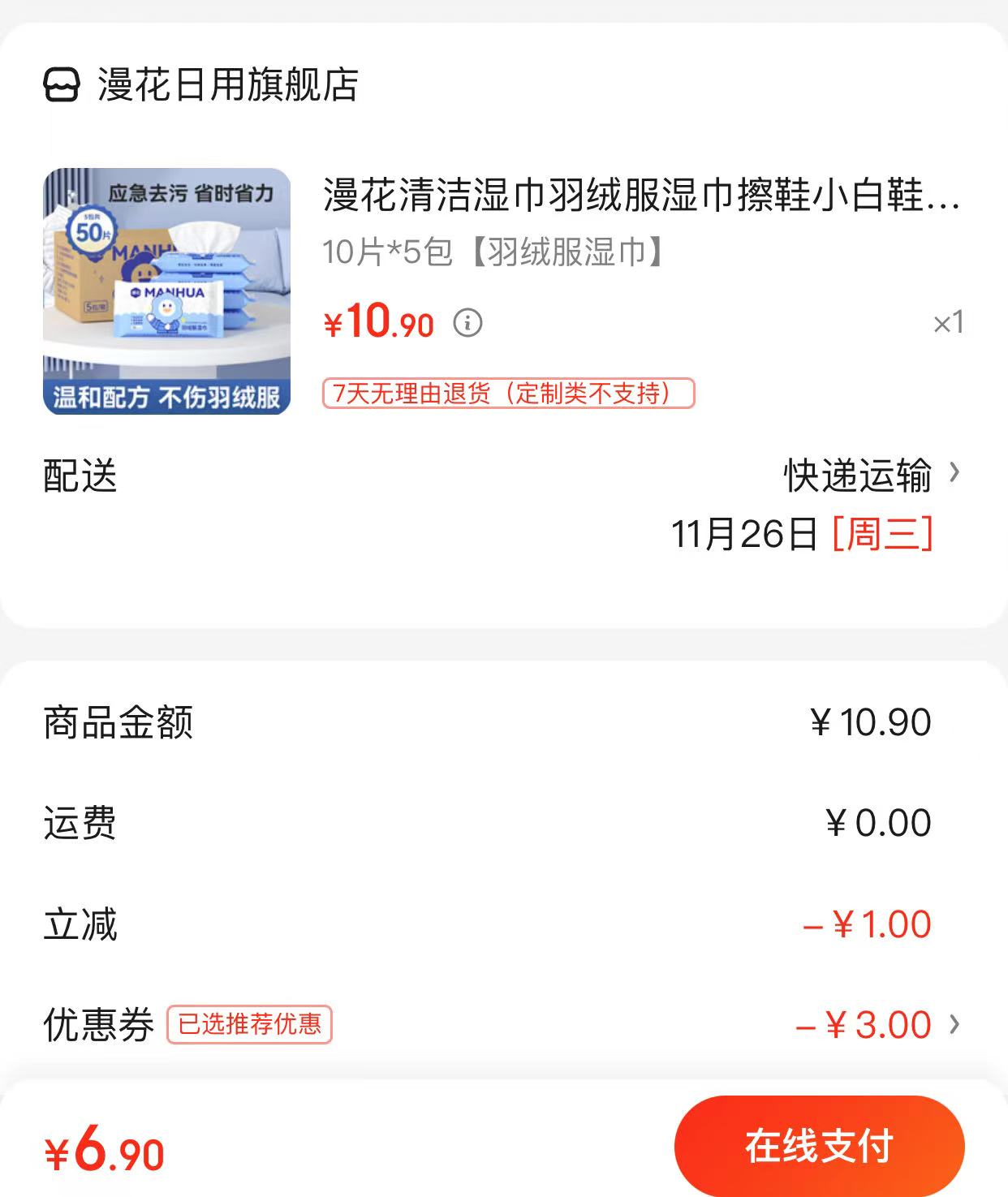
Task: Tap the delivery date 11月26日 [周三]
Action: point(801,532)
